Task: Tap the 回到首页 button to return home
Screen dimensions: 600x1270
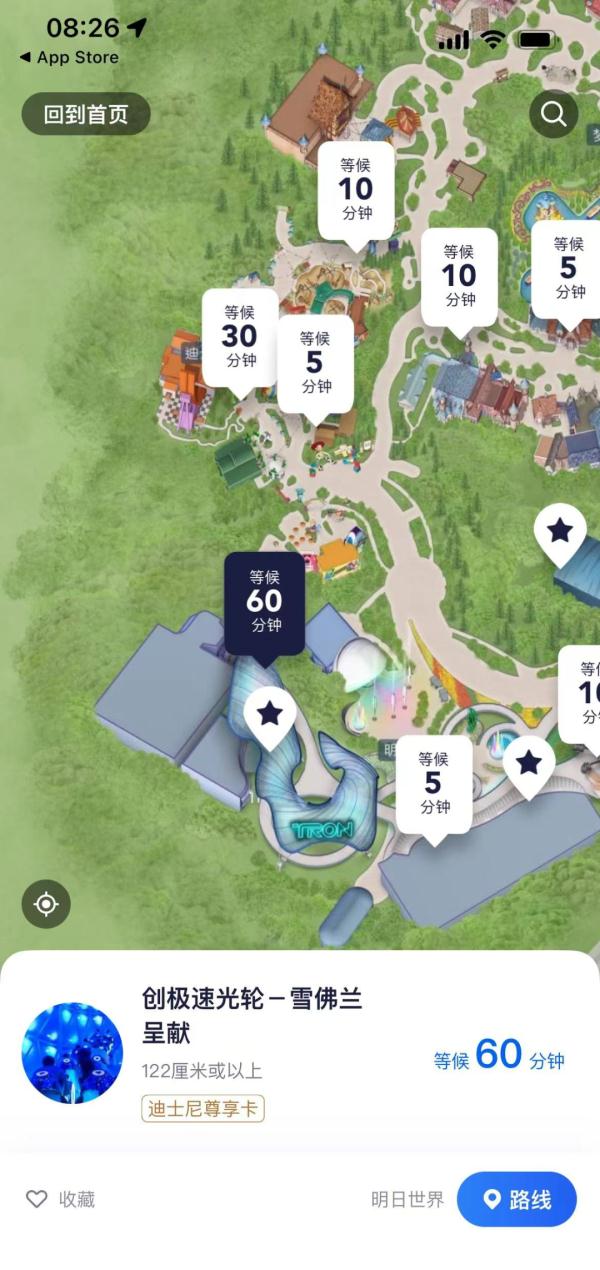Action: point(86,114)
